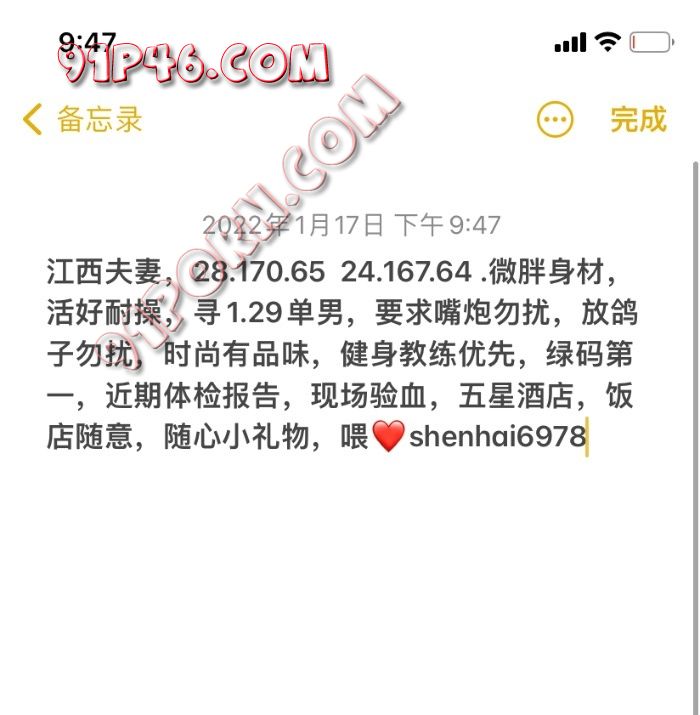Place the cursor in the note text
This screenshot has height=715, width=700.
point(340,355)
